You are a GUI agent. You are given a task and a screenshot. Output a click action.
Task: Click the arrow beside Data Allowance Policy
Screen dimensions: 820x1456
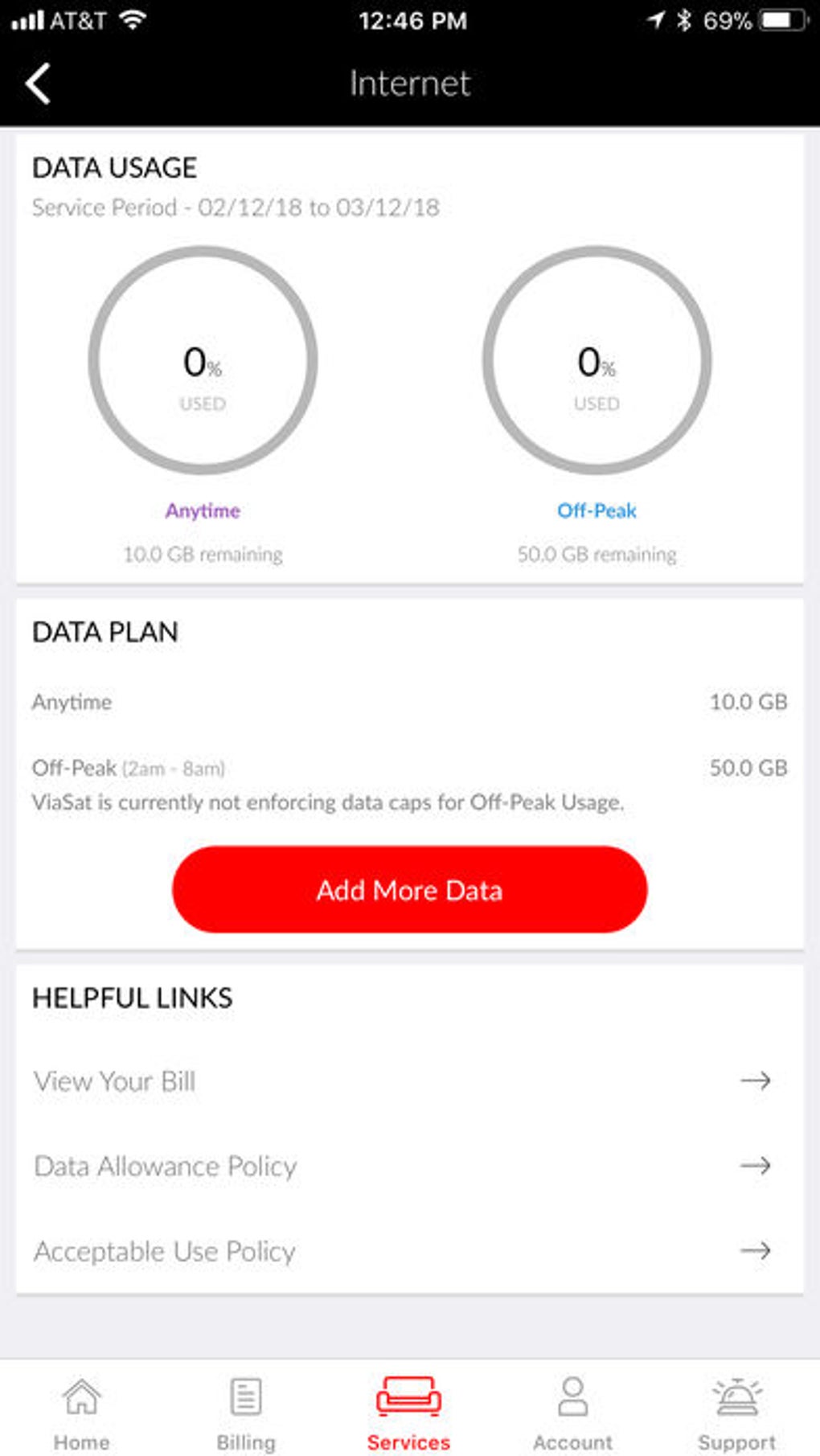[x=756, y=1166]
